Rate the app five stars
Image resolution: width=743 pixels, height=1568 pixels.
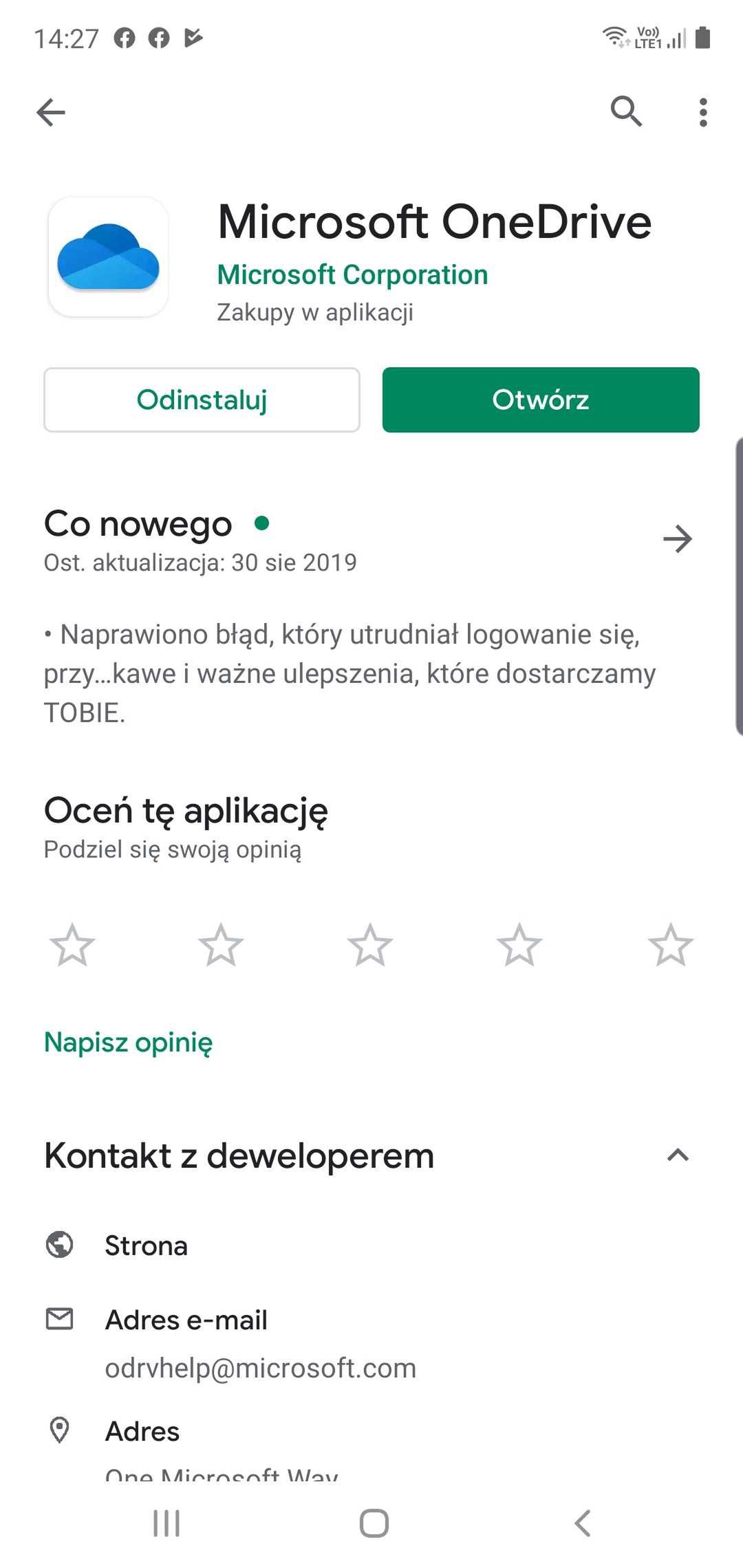671,945
